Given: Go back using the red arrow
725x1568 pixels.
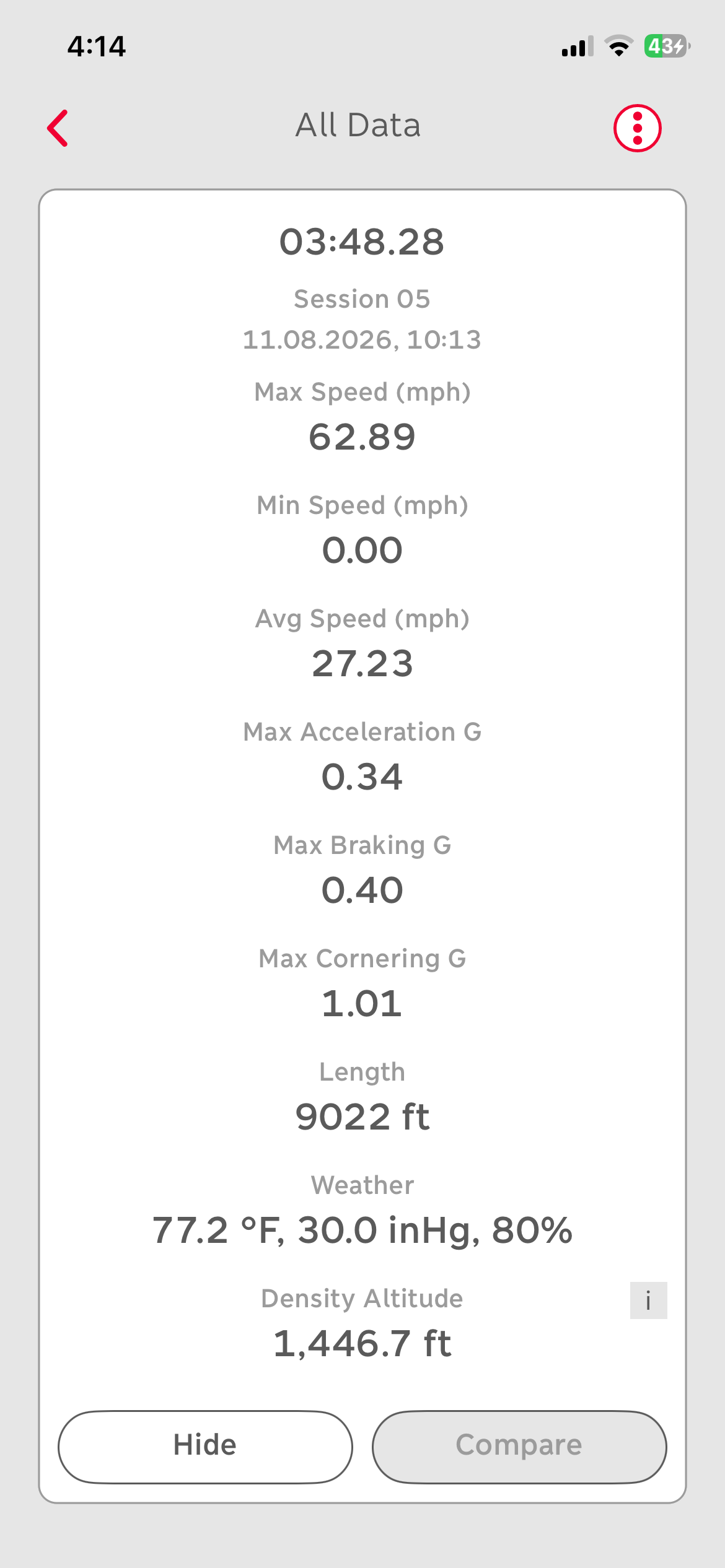Looking at the screenshot, I should 58,128.
